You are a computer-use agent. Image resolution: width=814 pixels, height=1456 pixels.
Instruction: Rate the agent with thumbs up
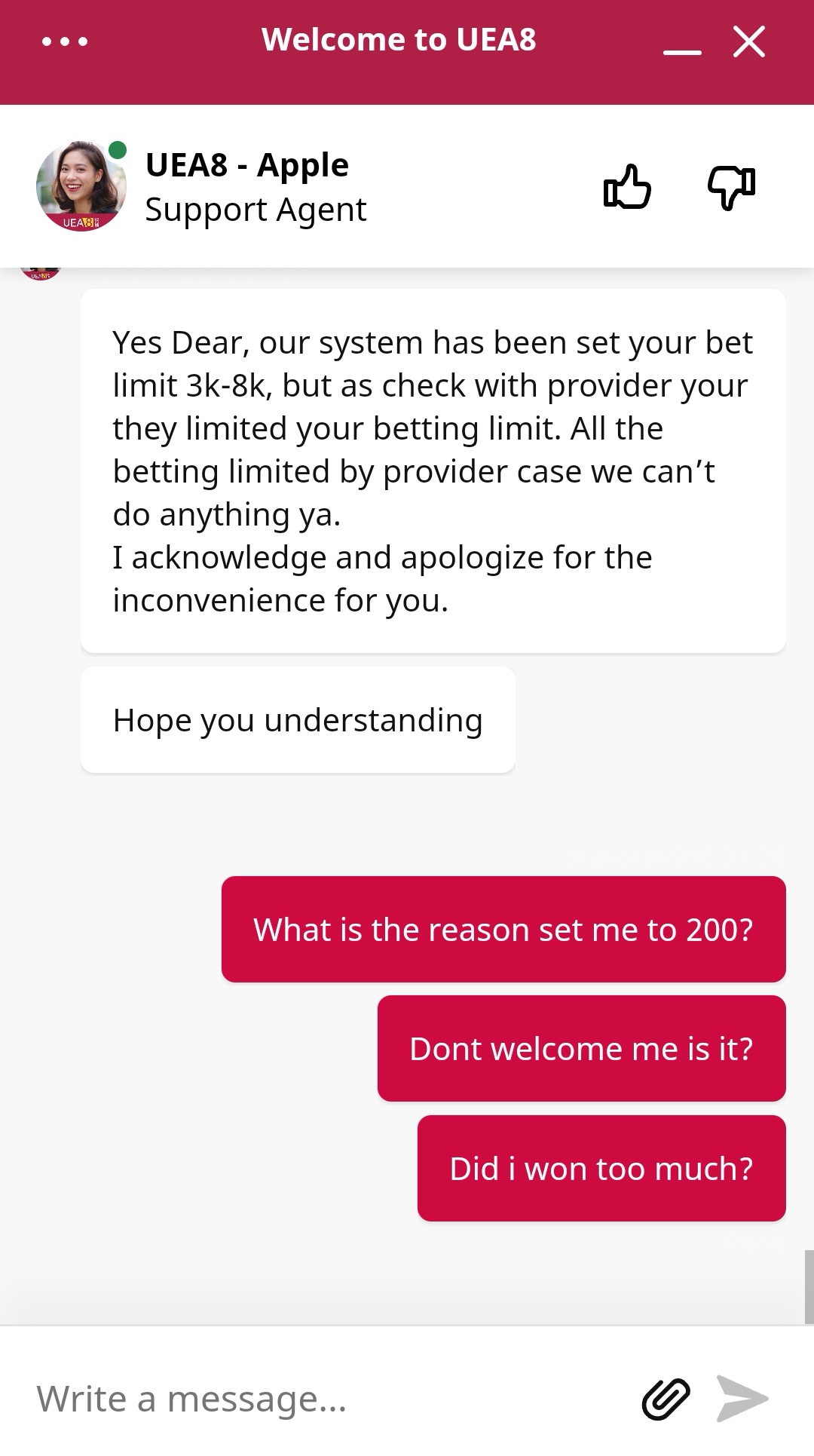tap(627, 186)
